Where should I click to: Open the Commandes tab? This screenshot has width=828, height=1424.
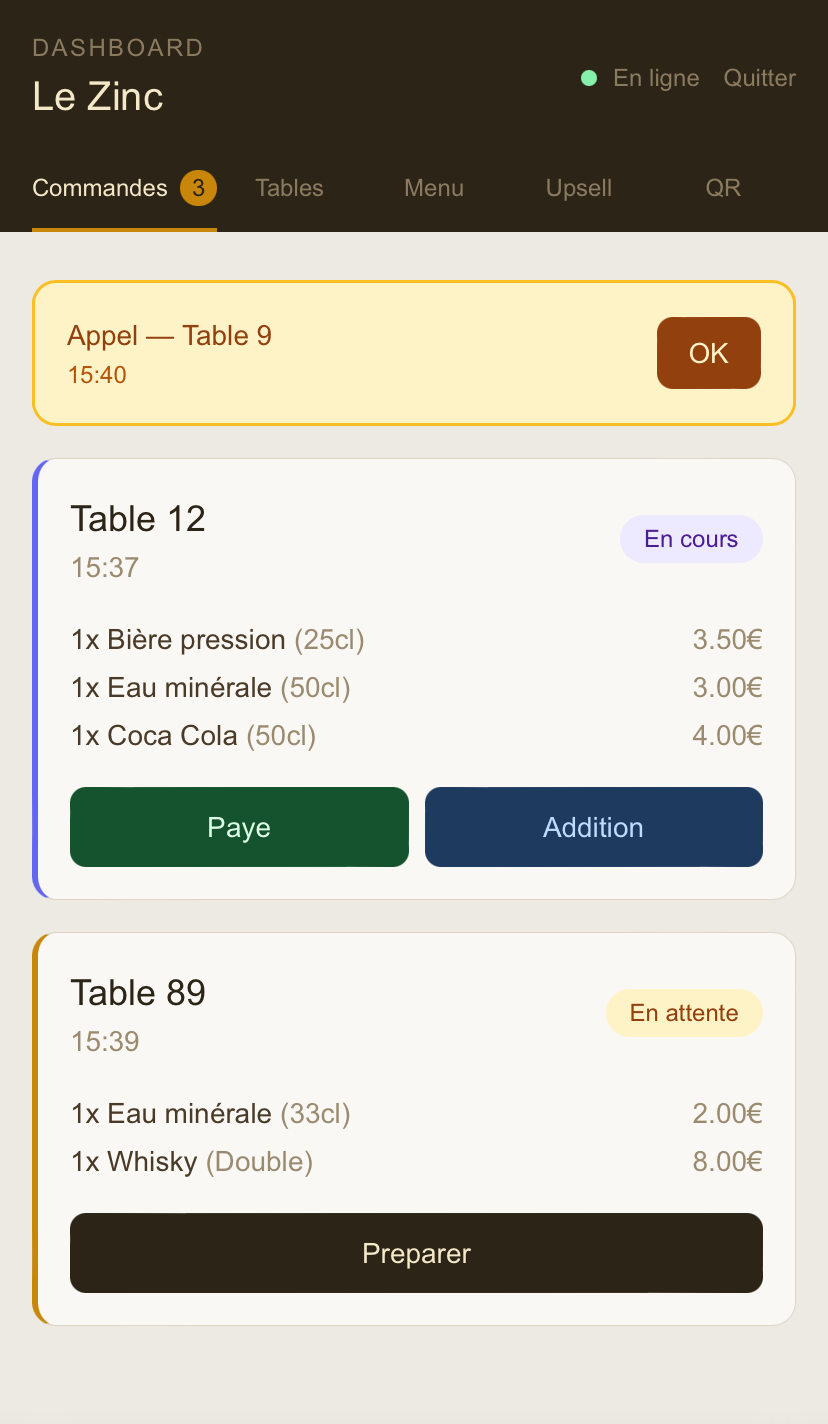click(x=124, y=188)
